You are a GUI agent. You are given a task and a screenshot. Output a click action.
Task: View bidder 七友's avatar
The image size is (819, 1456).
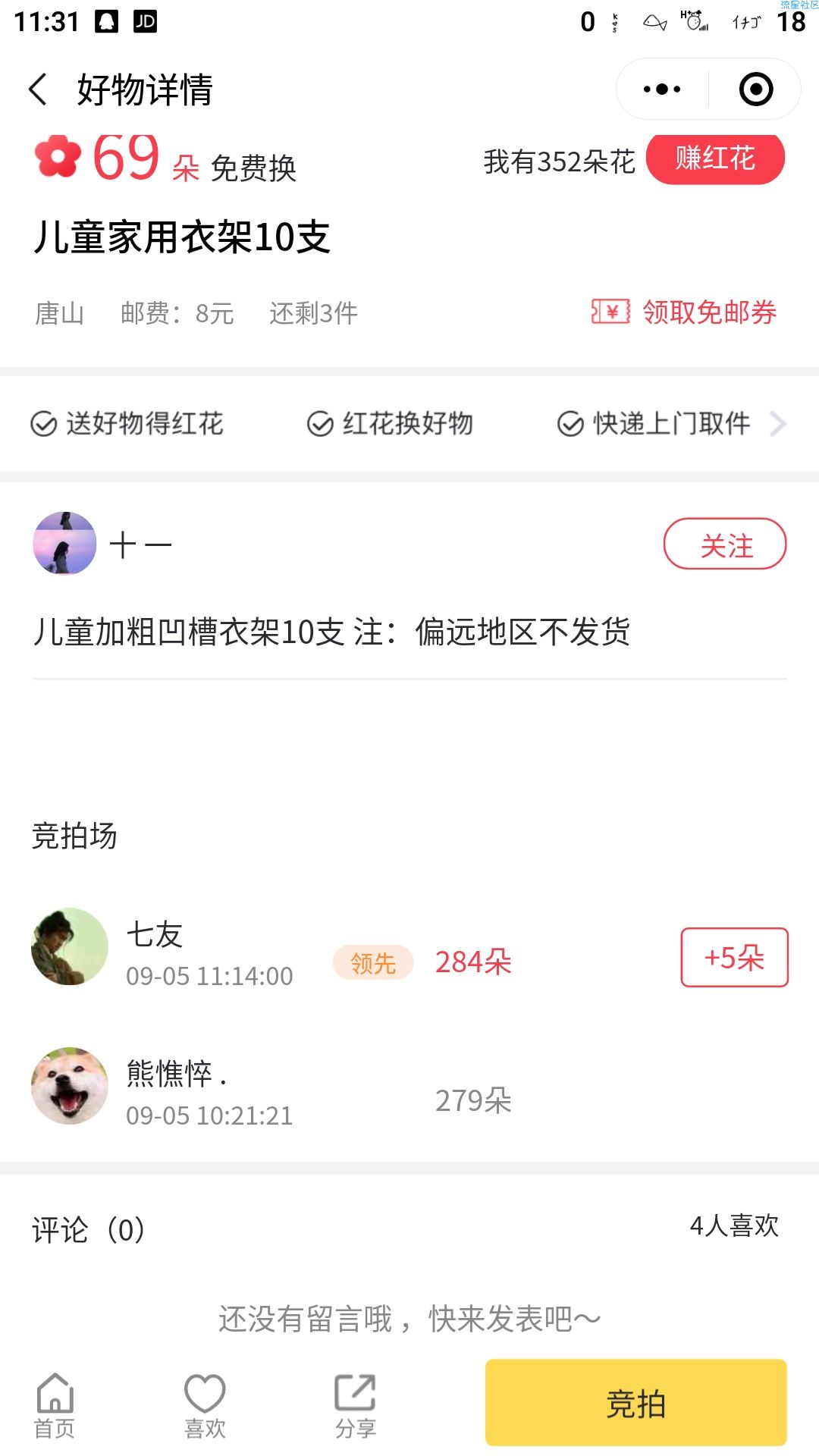pos(70,946)
